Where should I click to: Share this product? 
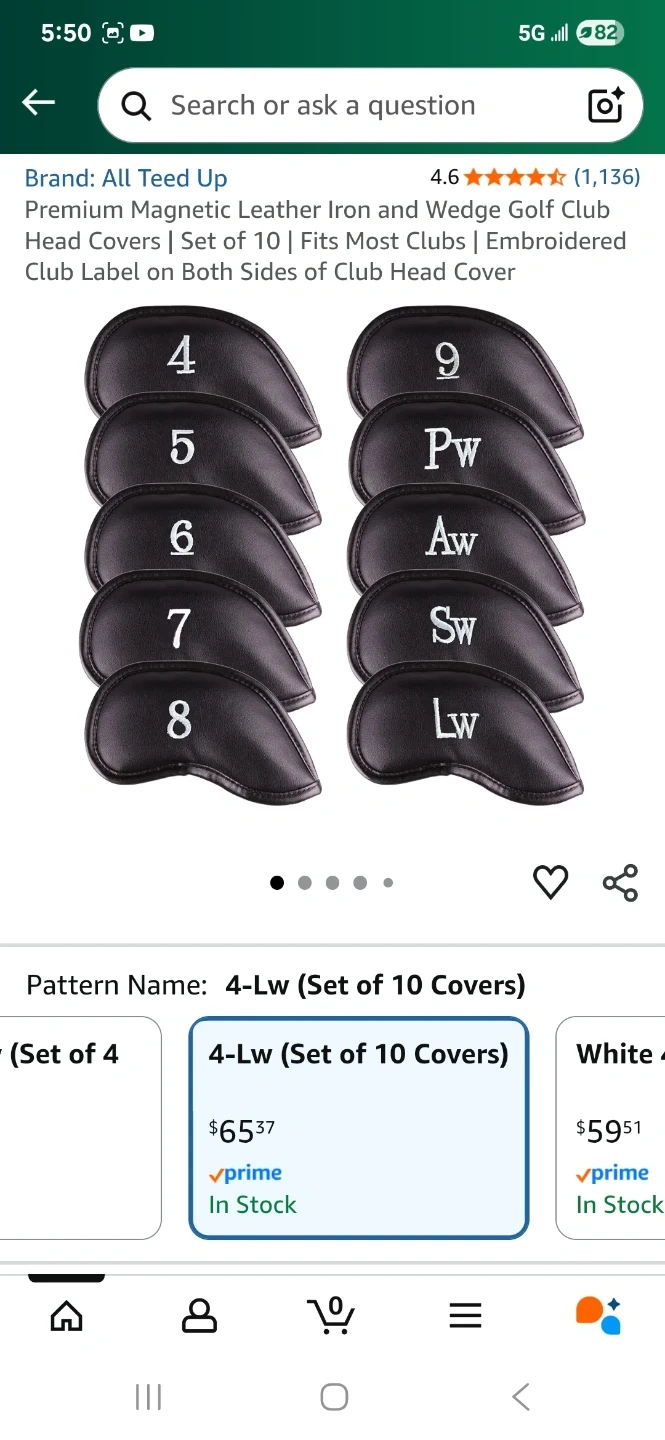click(620, 882)
